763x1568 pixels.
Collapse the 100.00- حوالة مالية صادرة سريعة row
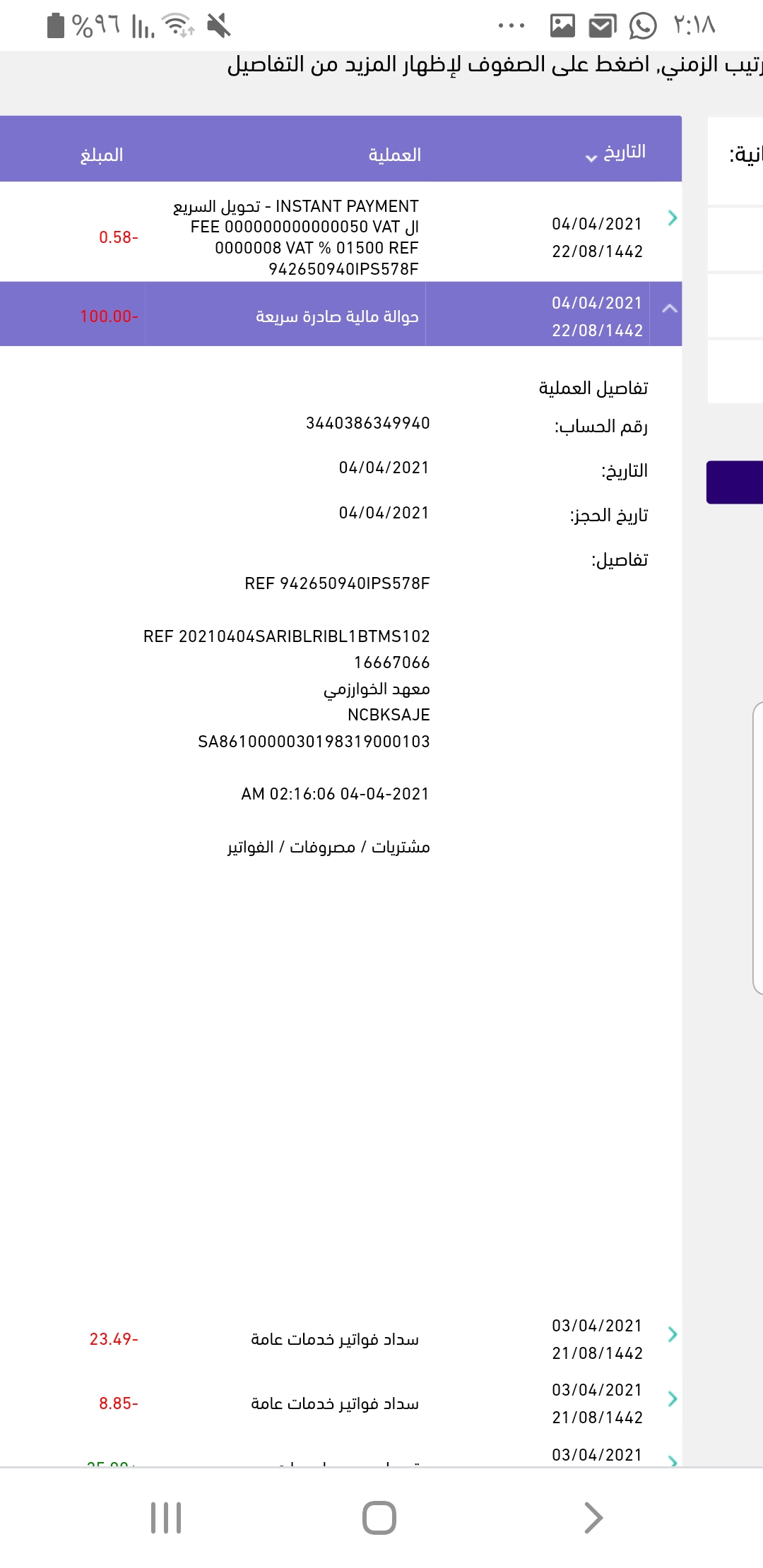coord(669,309)
